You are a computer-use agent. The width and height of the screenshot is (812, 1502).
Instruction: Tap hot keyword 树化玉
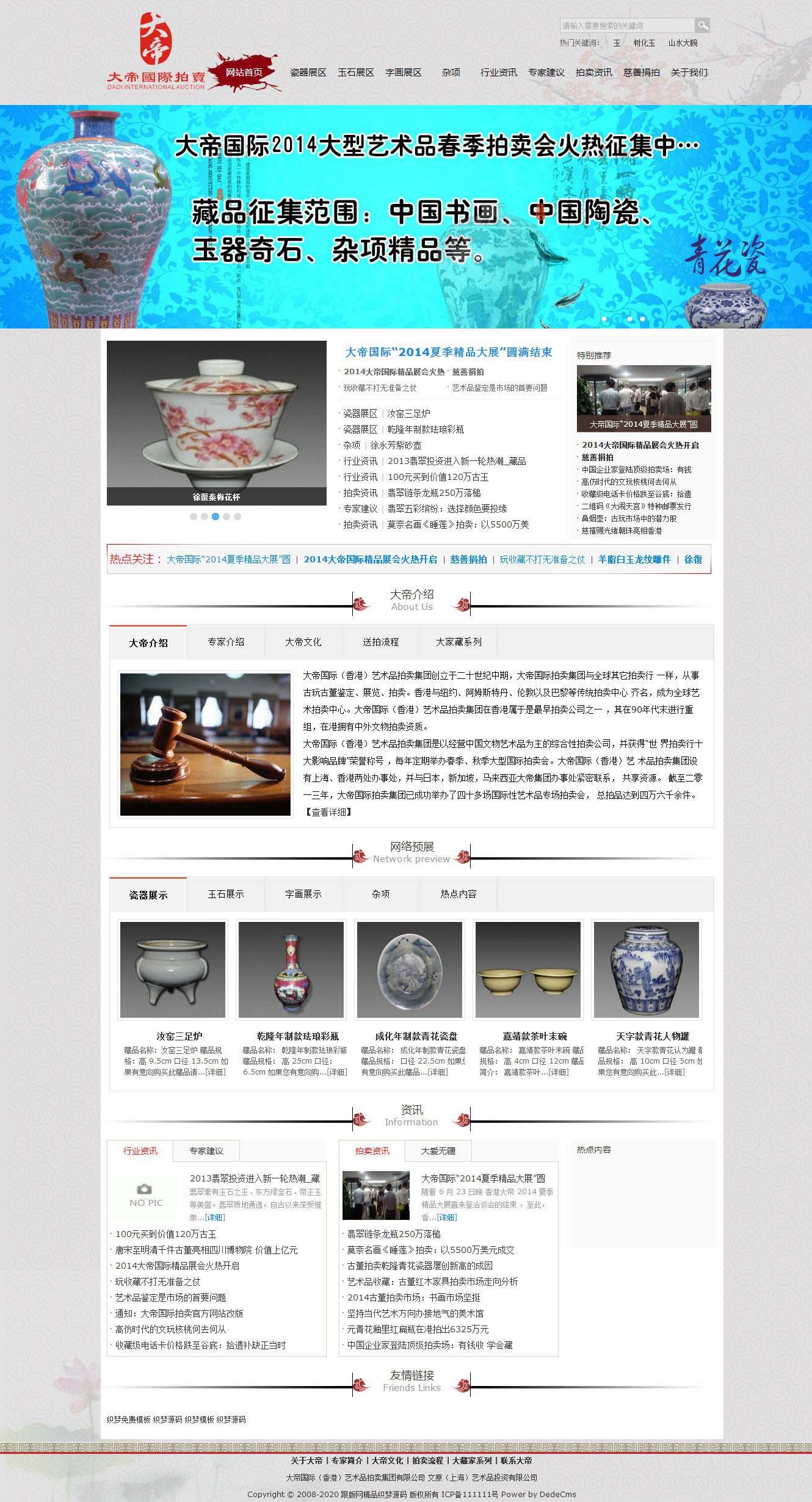pos(644,43)
